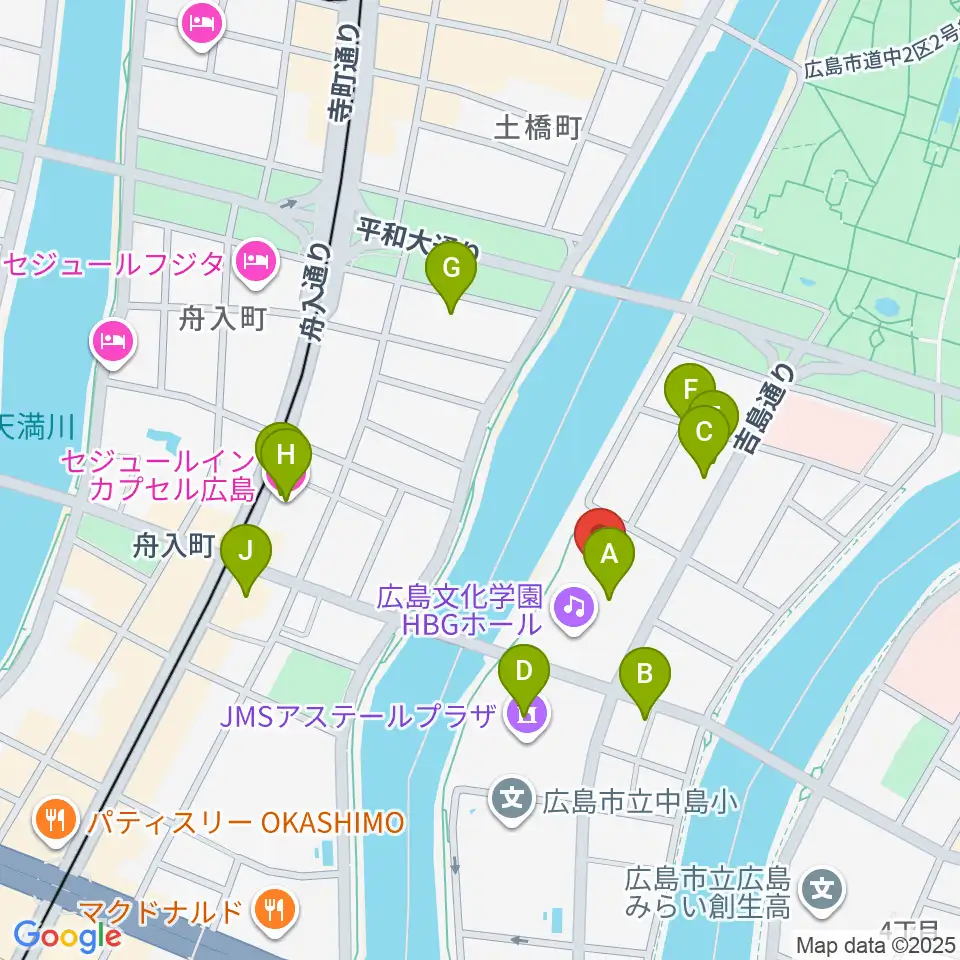Image resolution: width=960 pixels, height=960 pixels.
Task: Tap the 広島市立中島小 school pin
Action: (512, 800)
